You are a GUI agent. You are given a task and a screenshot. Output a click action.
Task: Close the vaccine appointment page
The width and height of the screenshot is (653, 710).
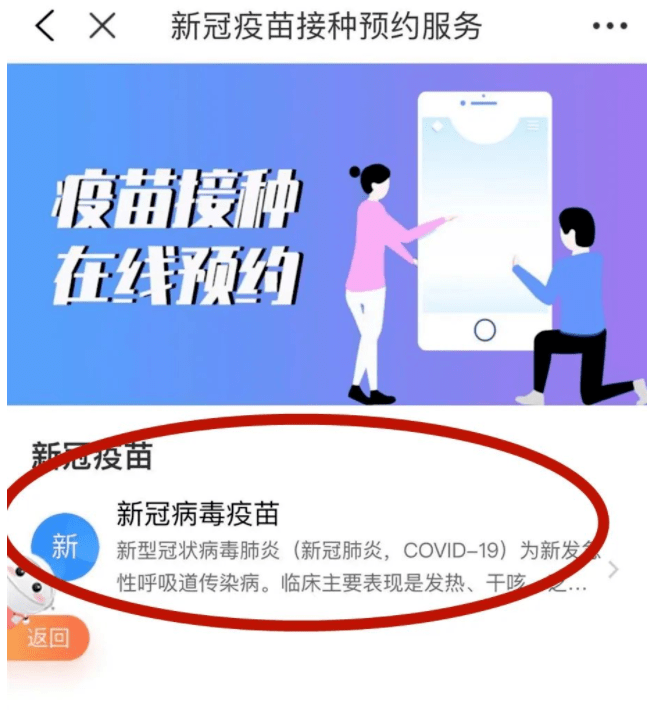point(102,27)
